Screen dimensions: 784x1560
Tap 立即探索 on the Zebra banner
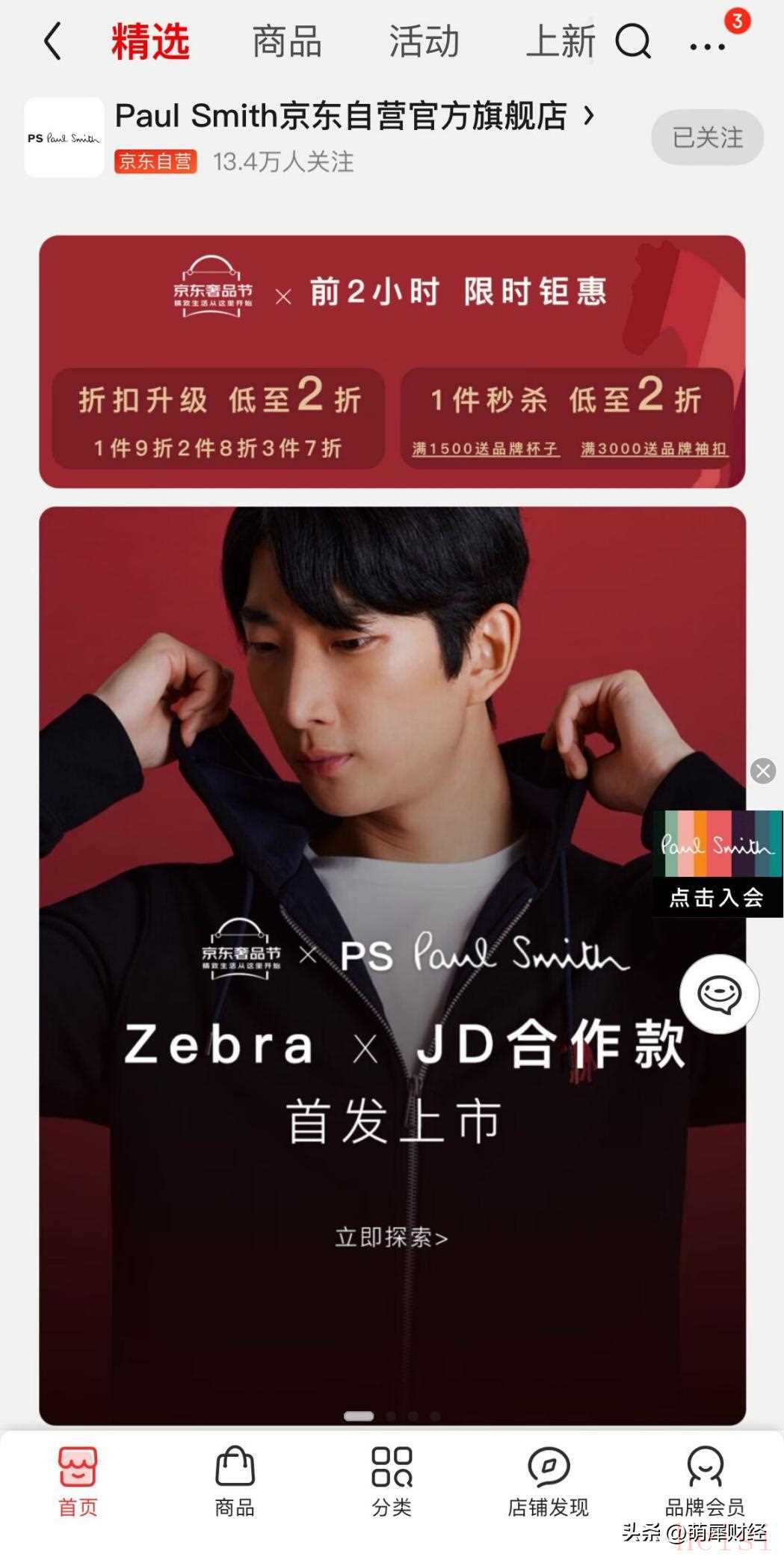click(391, 1238)
